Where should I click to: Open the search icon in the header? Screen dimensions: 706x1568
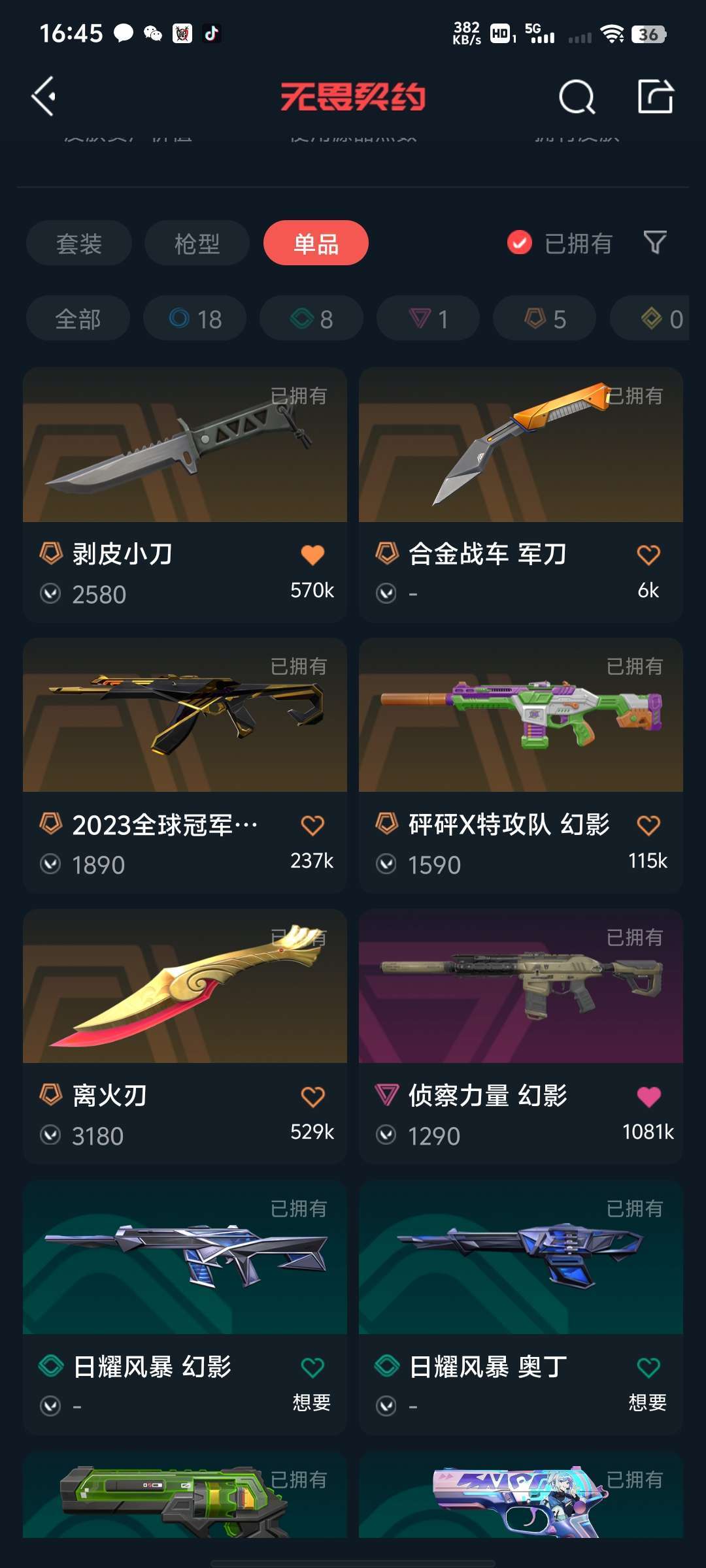pos(577,97)
